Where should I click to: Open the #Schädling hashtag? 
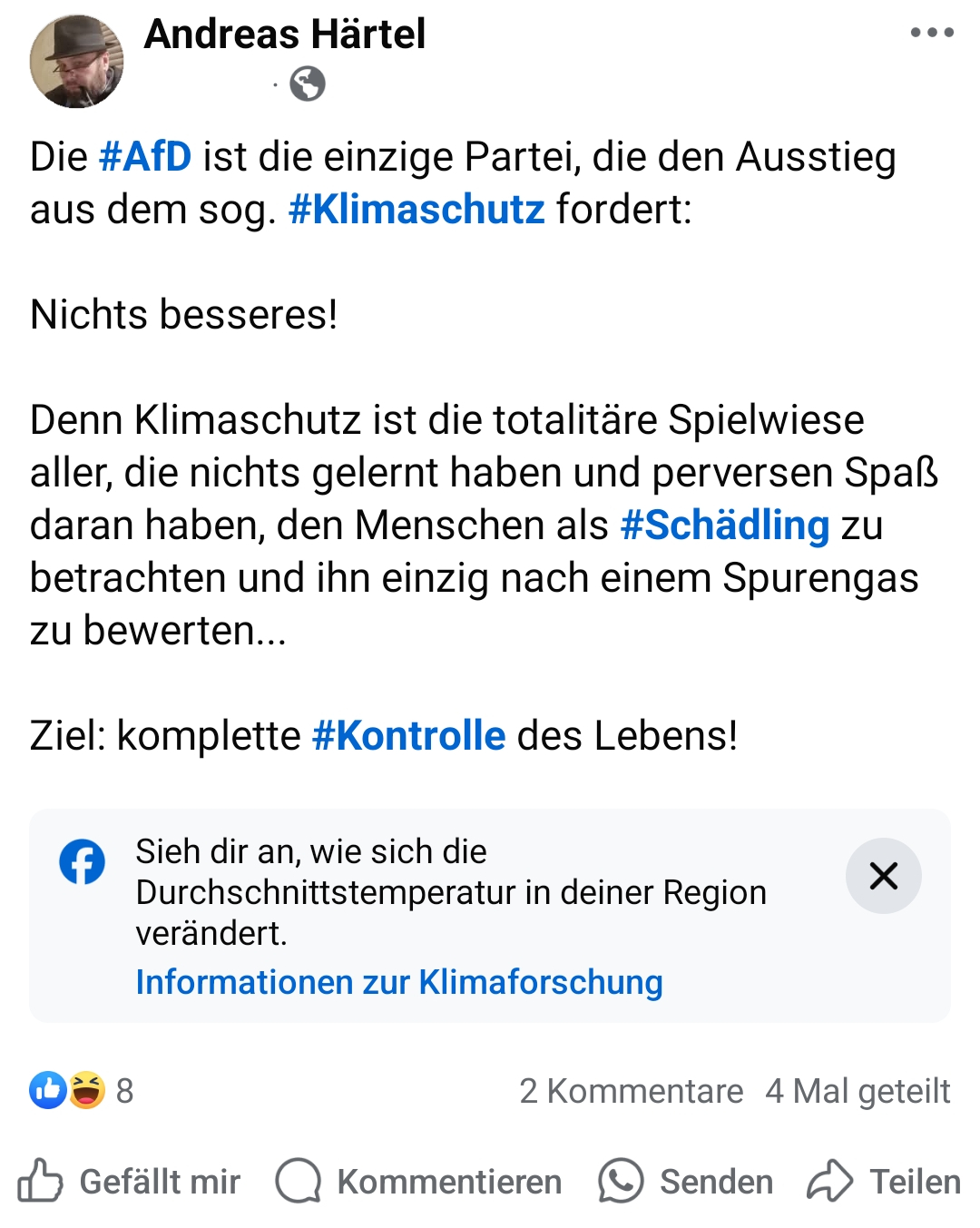click(x=725, y=525)
